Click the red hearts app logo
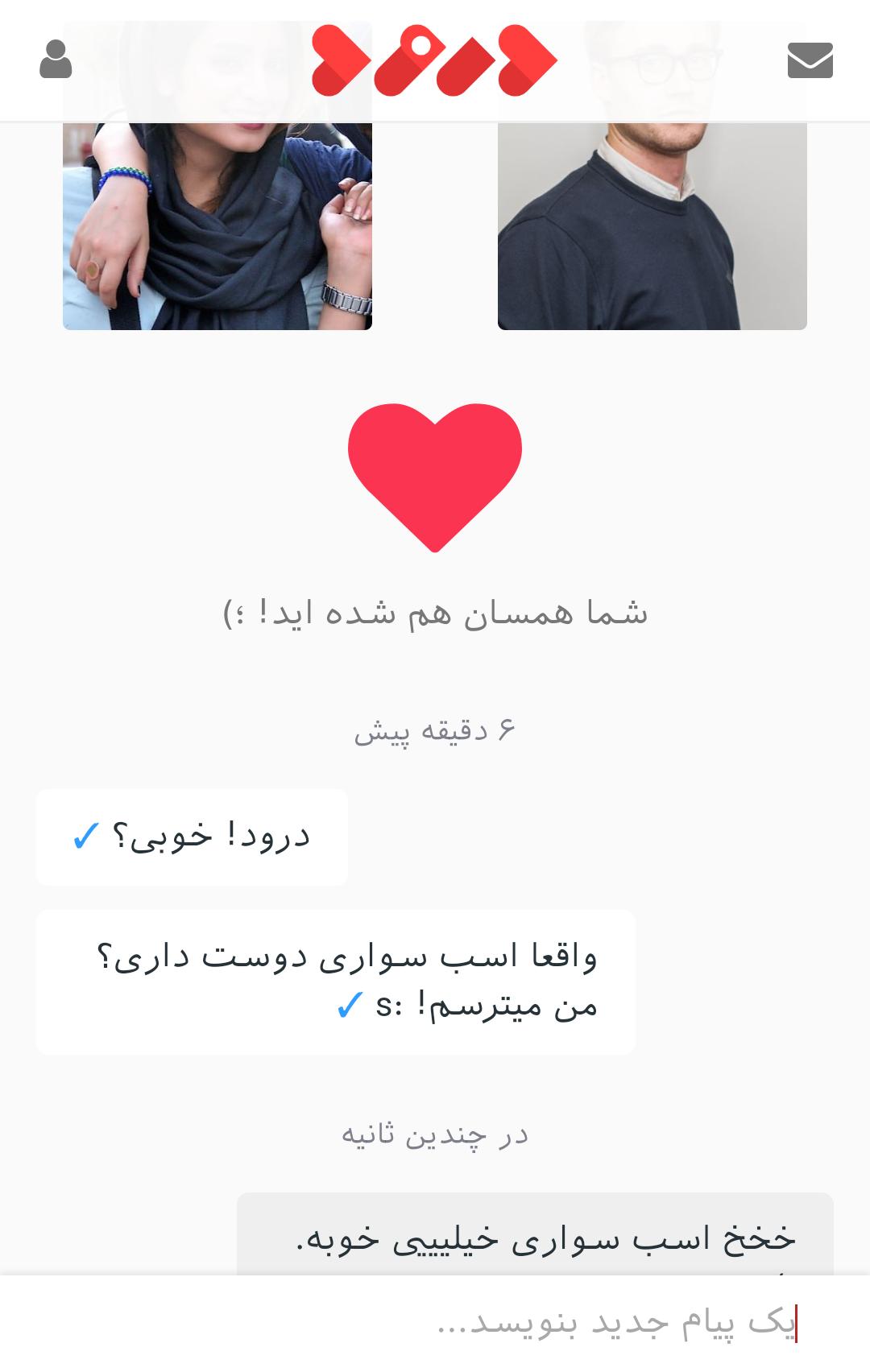Image resolution: width=870 pixels, height=1372 pixels. click(x=435, y=60)
